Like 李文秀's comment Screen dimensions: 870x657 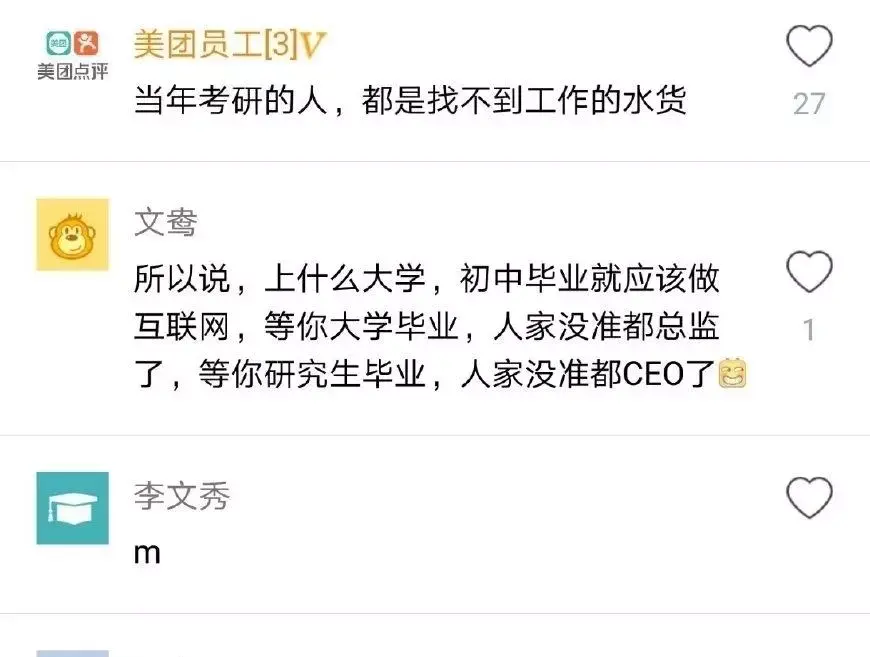click(809, 498)
